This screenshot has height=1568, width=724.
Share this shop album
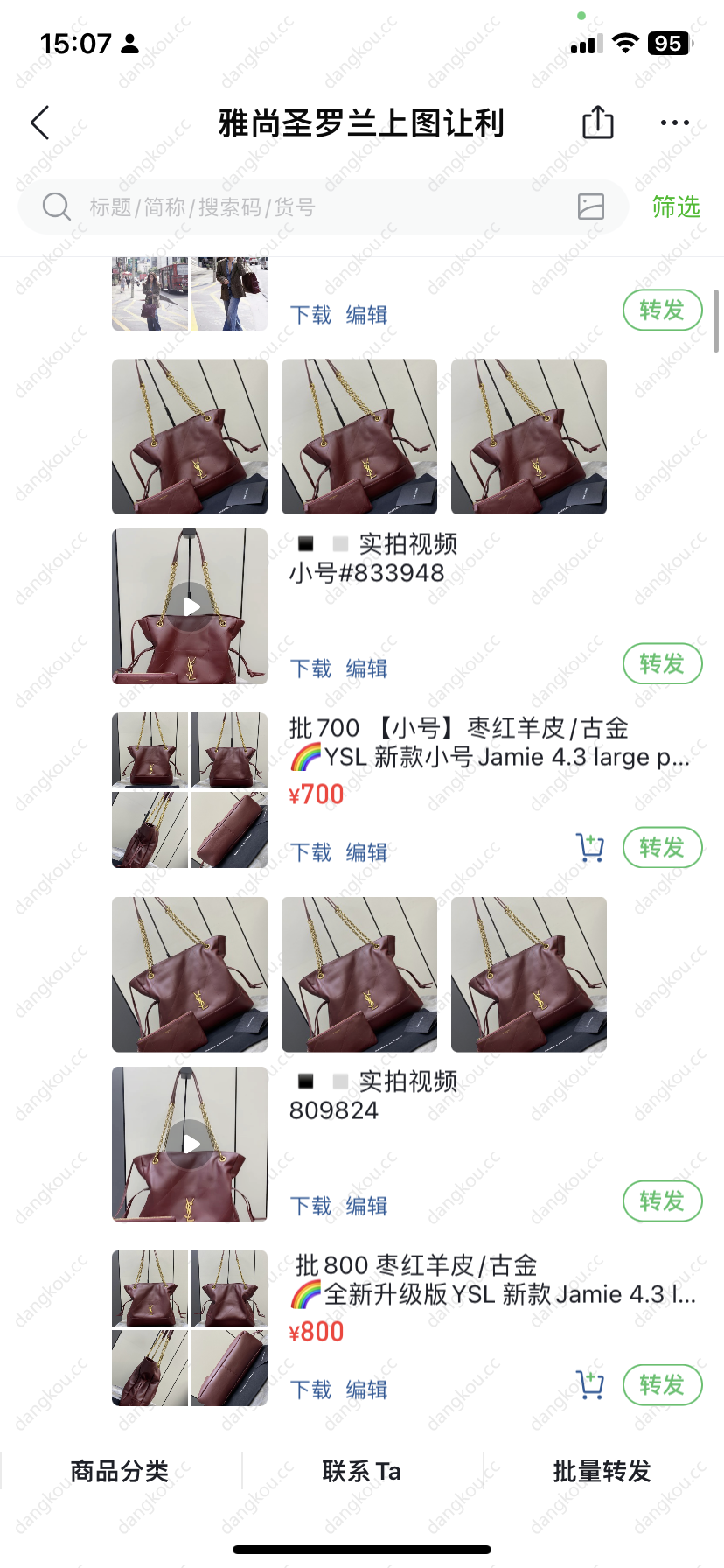(598, 122)
